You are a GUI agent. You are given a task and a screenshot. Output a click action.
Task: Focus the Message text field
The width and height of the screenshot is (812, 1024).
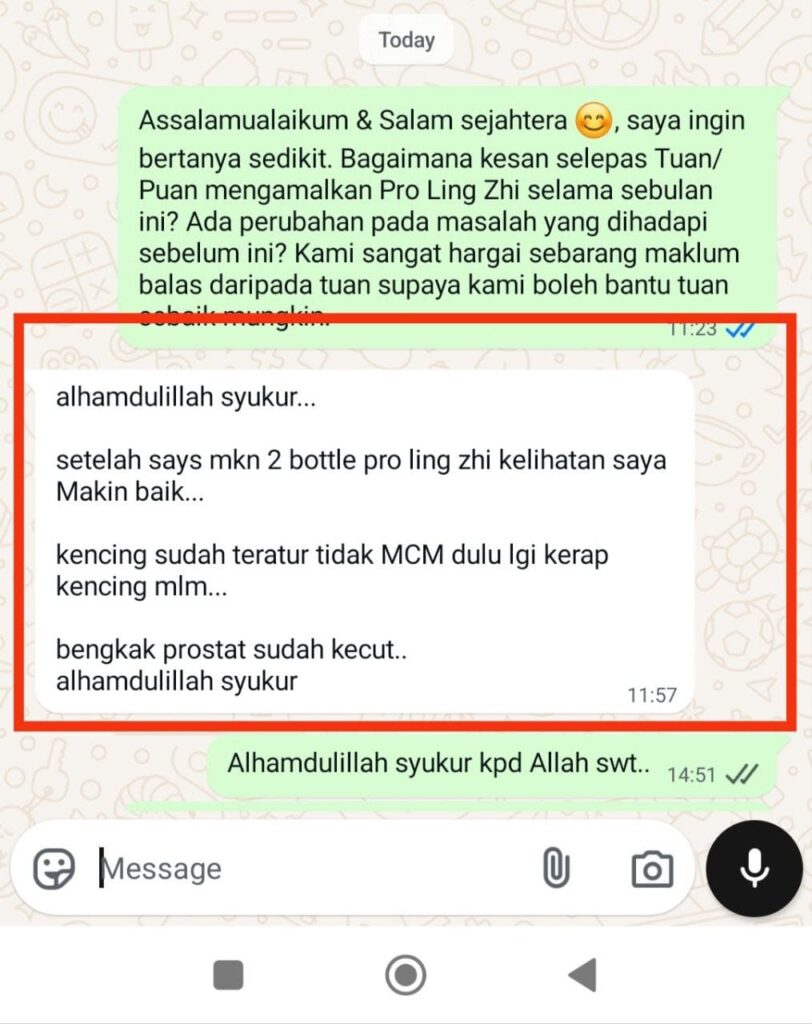[x=300, y=869]
